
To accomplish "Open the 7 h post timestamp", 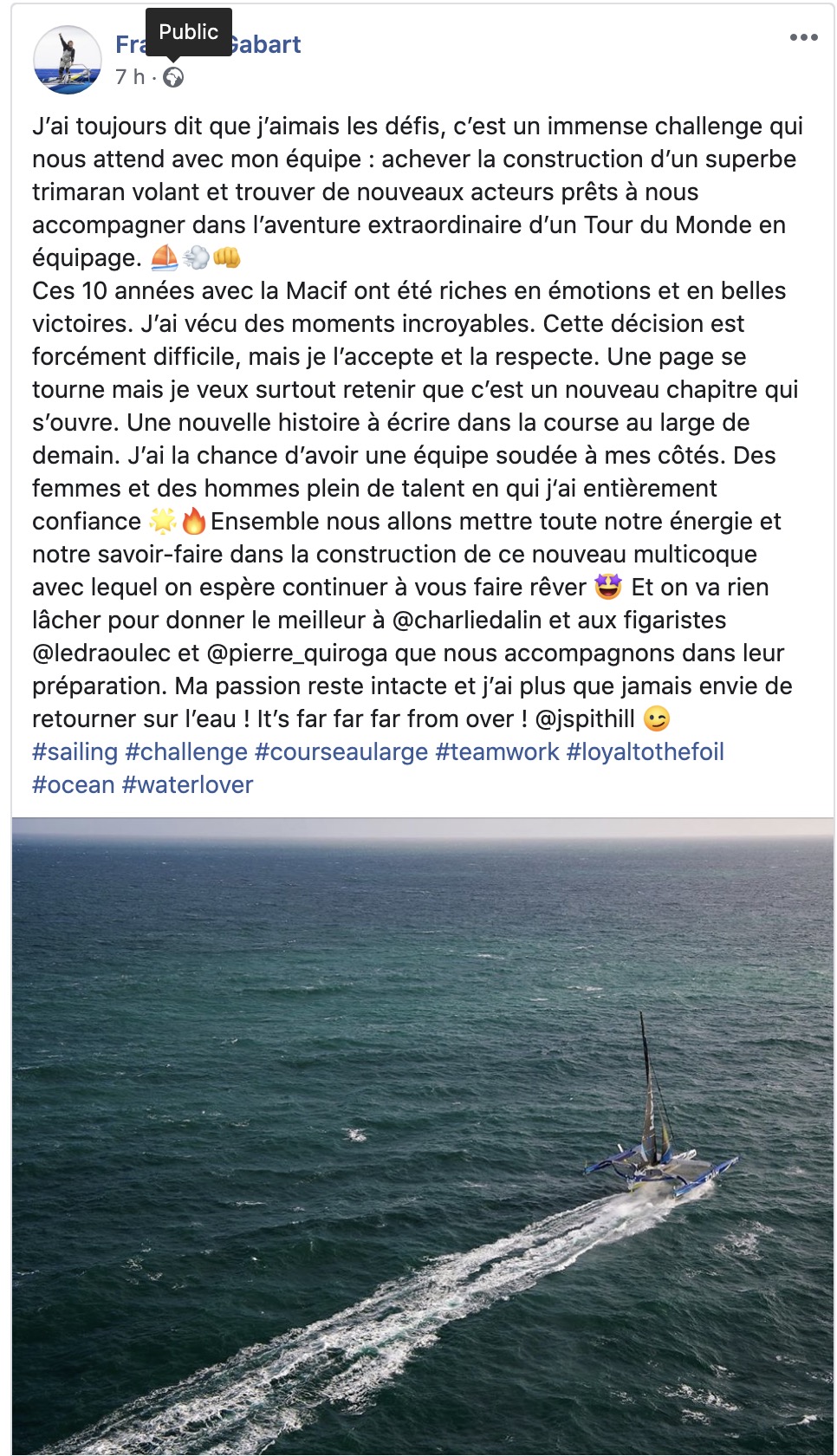I will point(130,77).
